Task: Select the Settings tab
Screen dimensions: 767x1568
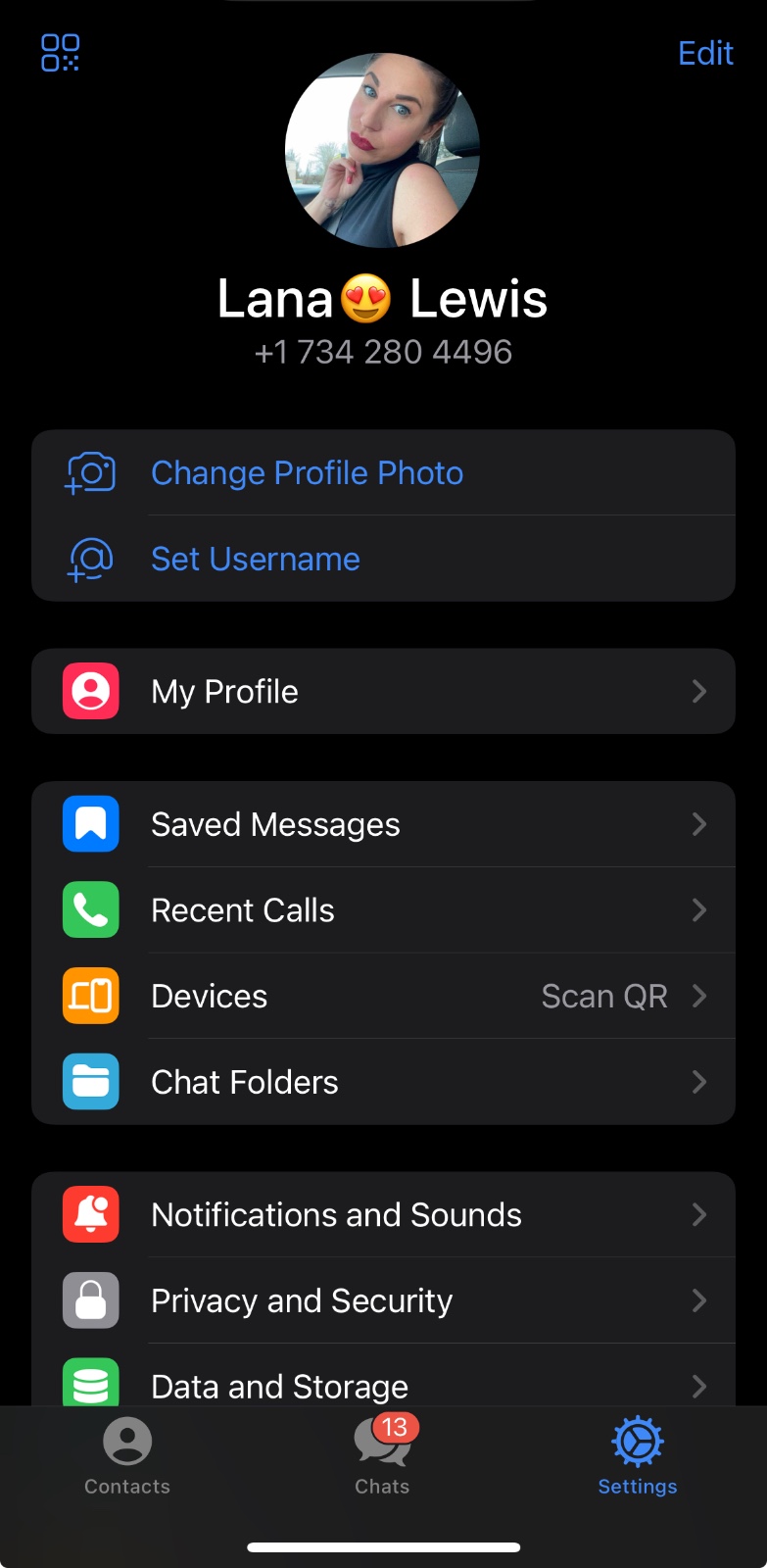Action: pyautogui.click(x=638, y=1457)
